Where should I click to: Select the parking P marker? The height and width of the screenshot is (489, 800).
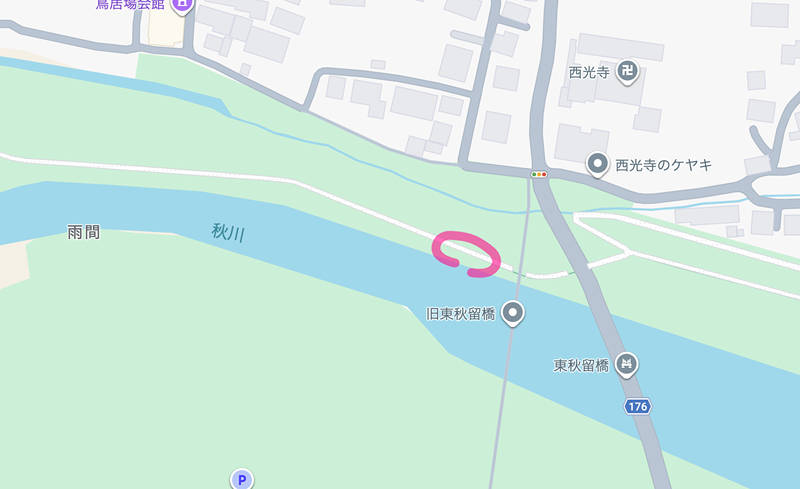click(241, 480)
